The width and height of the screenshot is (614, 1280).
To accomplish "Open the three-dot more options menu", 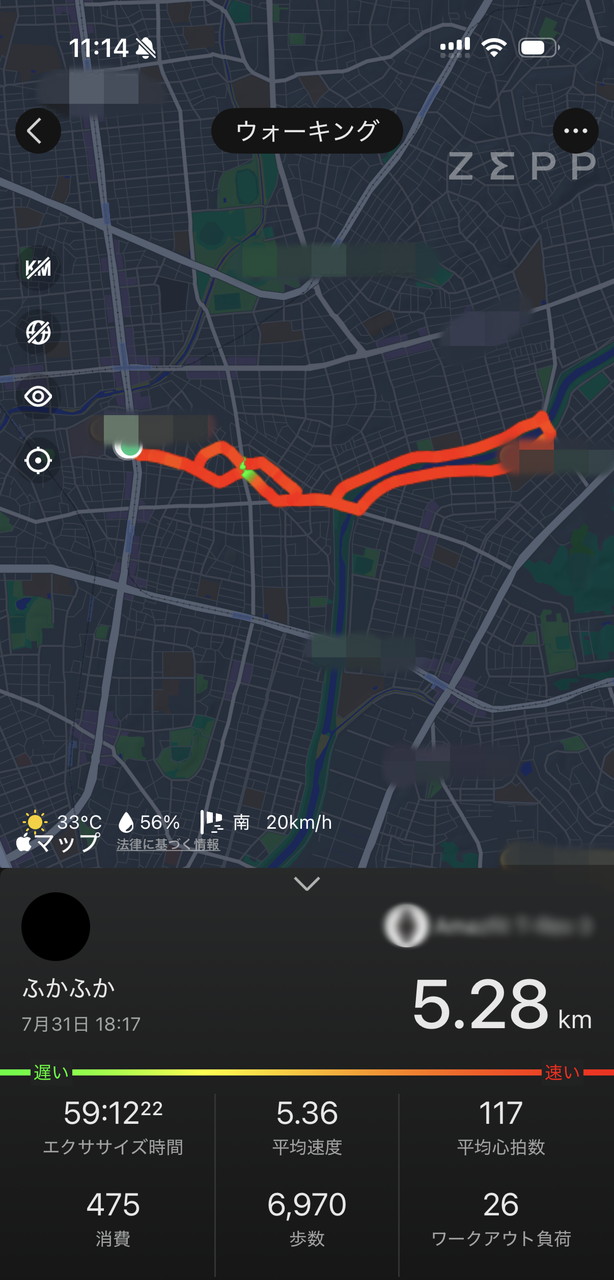I will [x=575, y=131].
